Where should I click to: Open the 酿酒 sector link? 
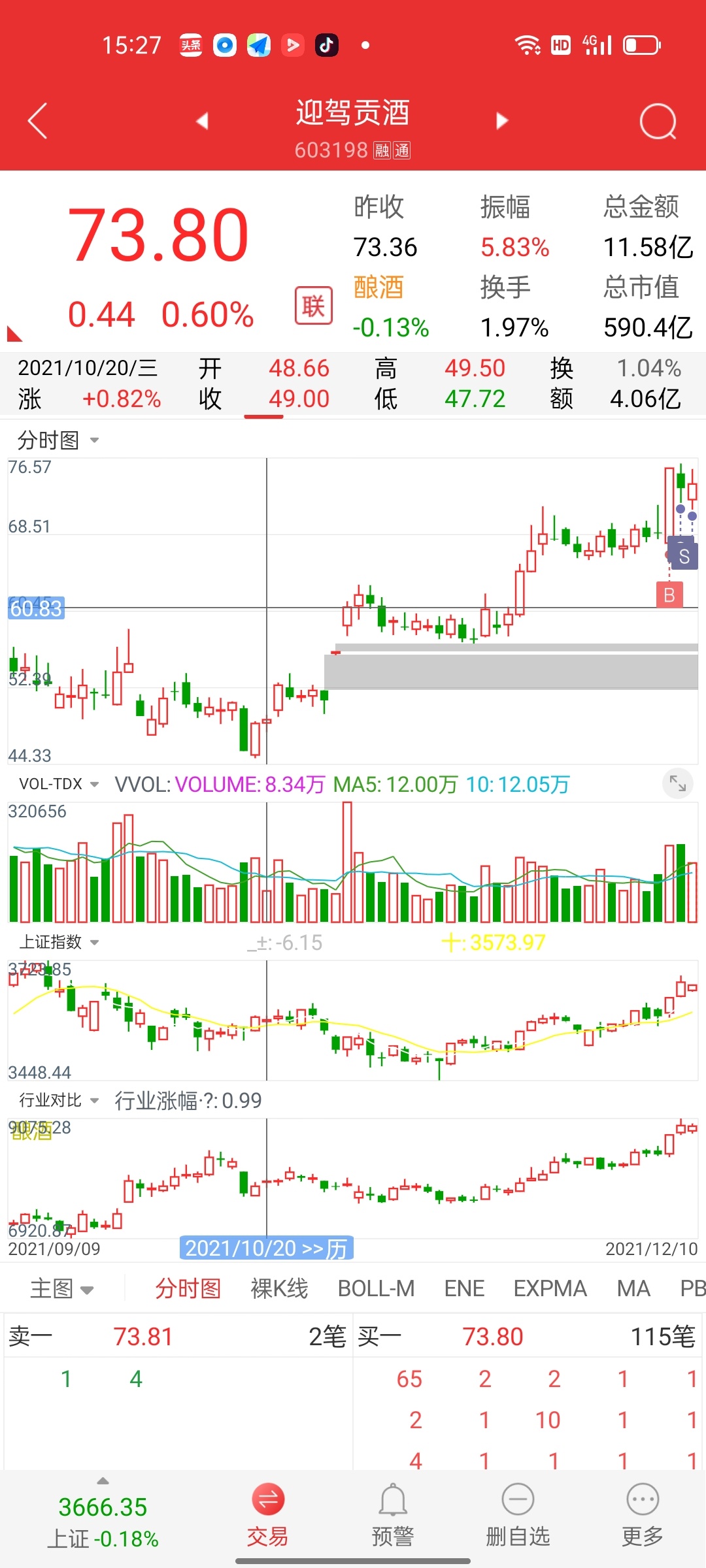click(x=378, y=287)
